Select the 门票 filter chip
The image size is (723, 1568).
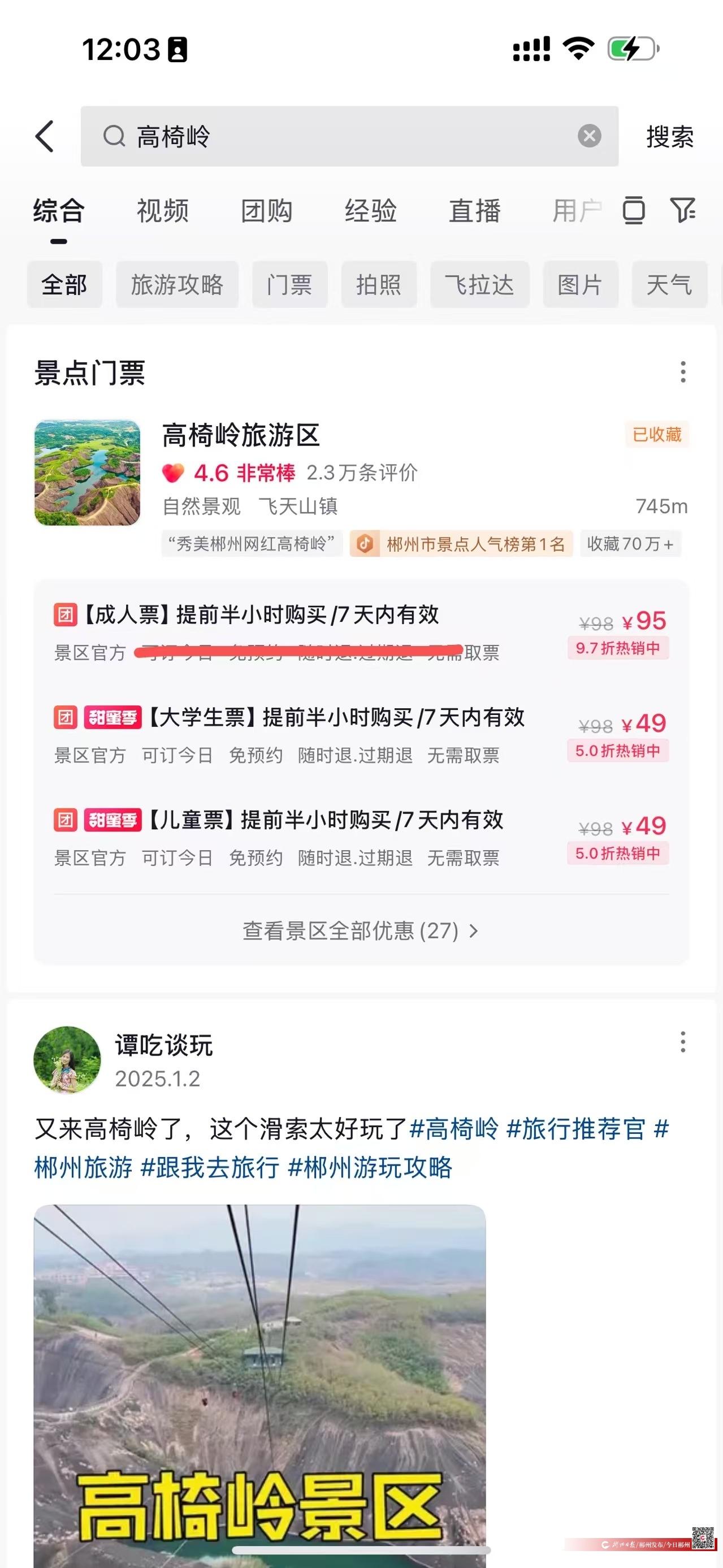(x=289, y=284)
